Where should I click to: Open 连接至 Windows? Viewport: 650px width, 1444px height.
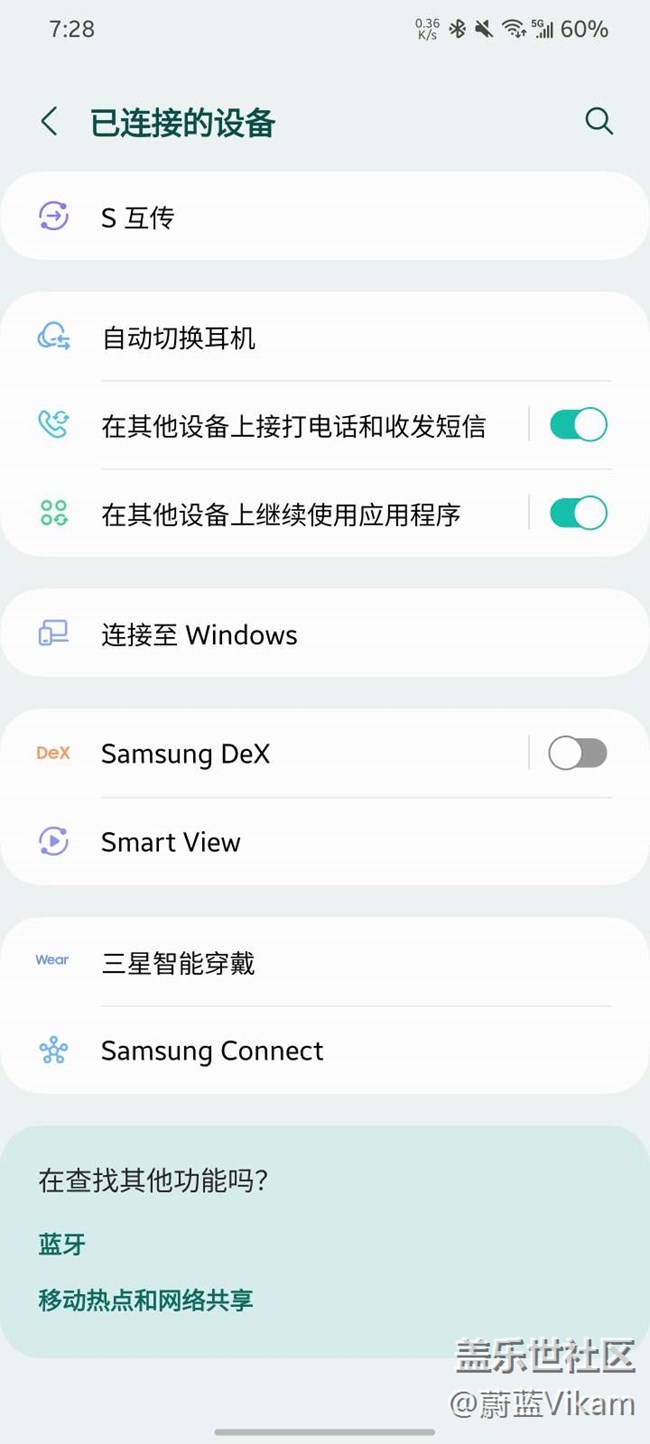click(325, 634)
